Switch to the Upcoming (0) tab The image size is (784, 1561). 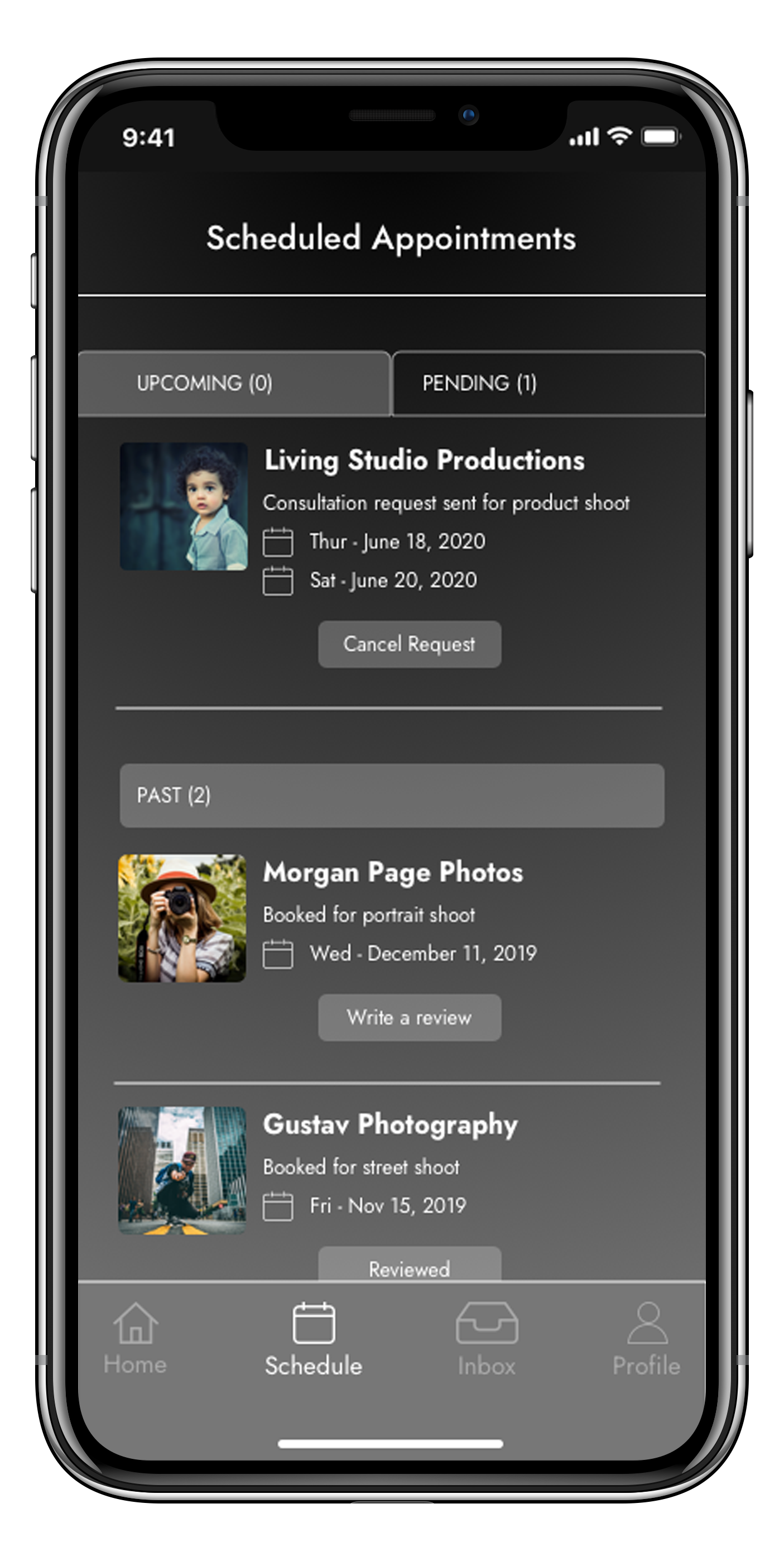point(234,384)
